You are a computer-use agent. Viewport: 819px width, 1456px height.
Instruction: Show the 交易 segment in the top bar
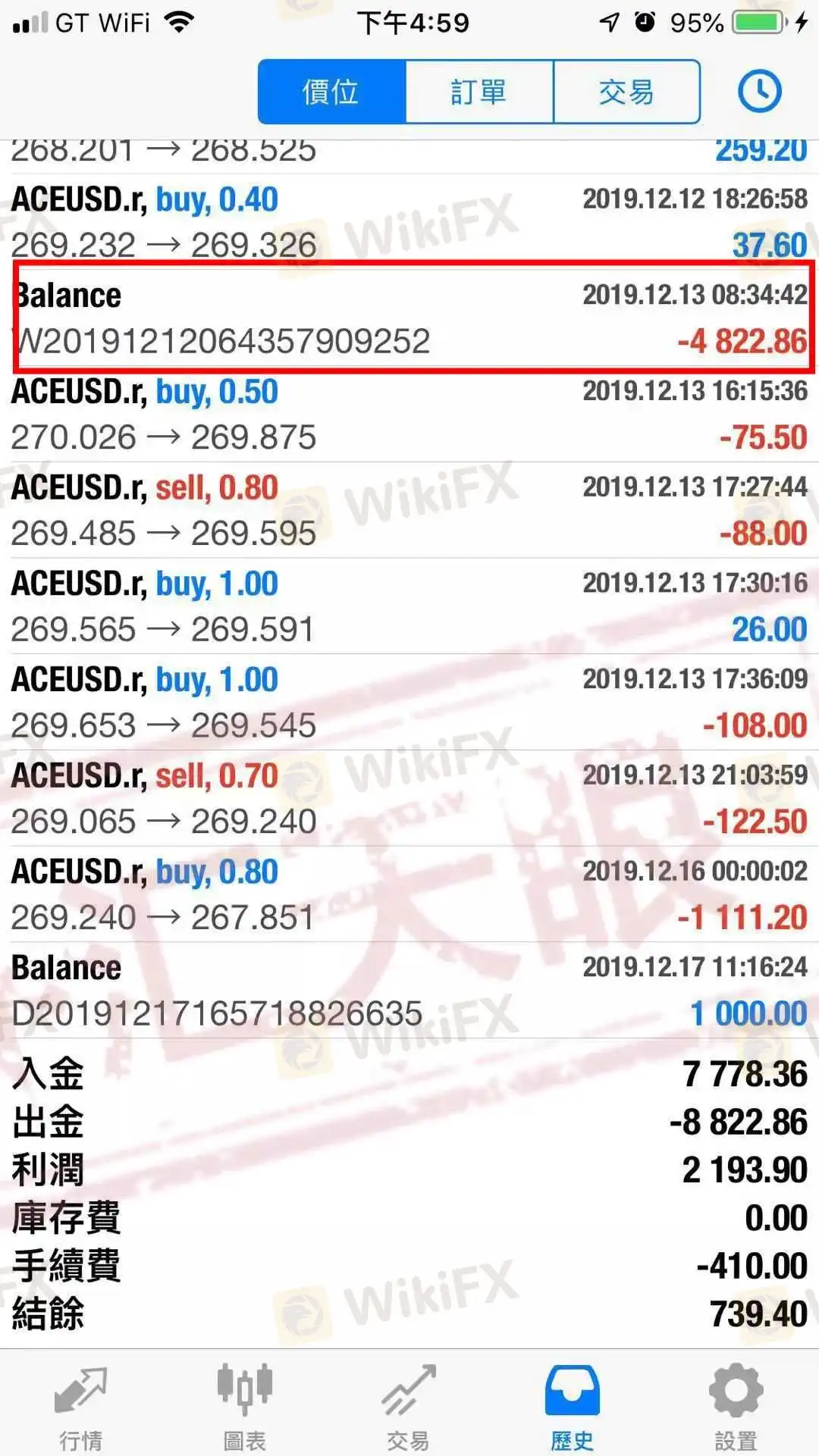[x=626, y=92]
